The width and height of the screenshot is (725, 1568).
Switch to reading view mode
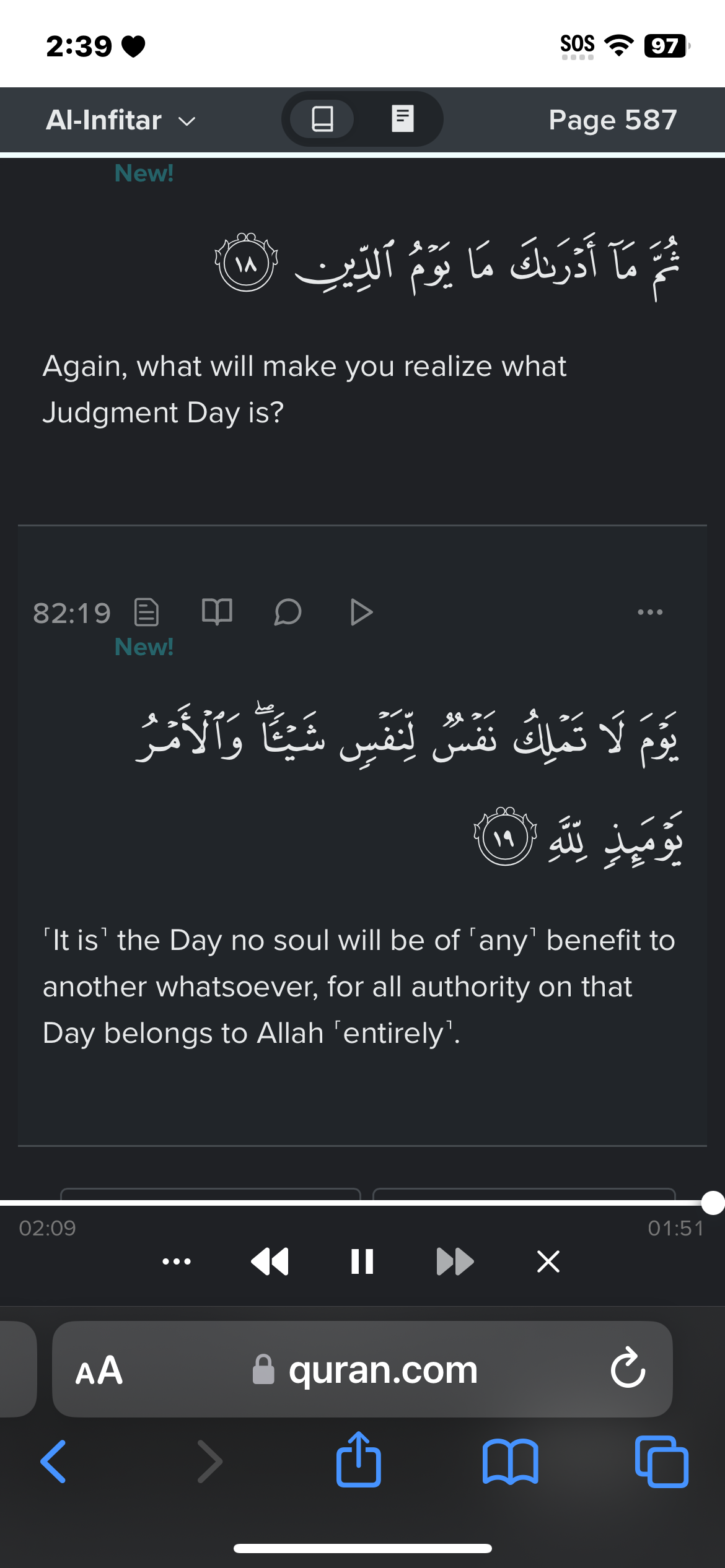coord(403,119)
